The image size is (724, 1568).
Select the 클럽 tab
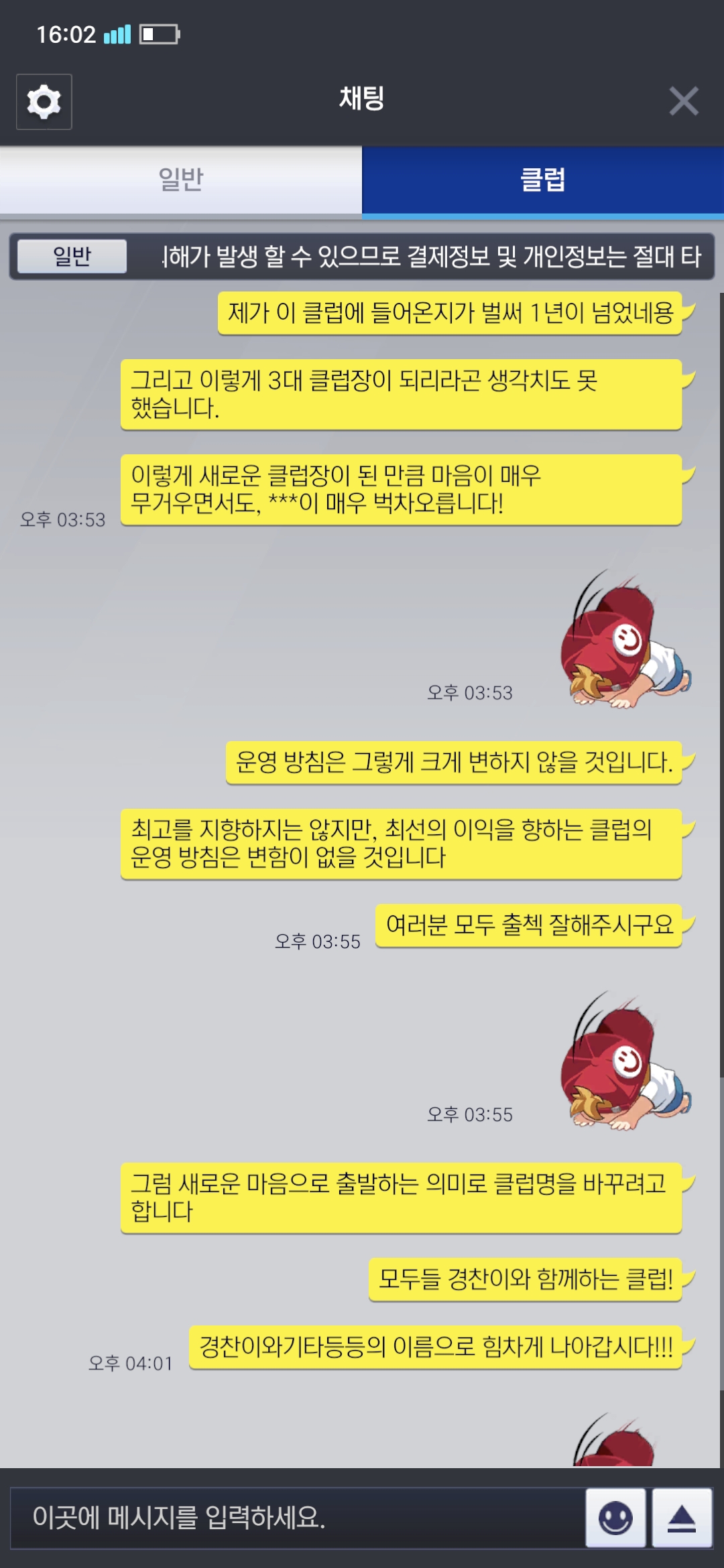coord(542,180)
